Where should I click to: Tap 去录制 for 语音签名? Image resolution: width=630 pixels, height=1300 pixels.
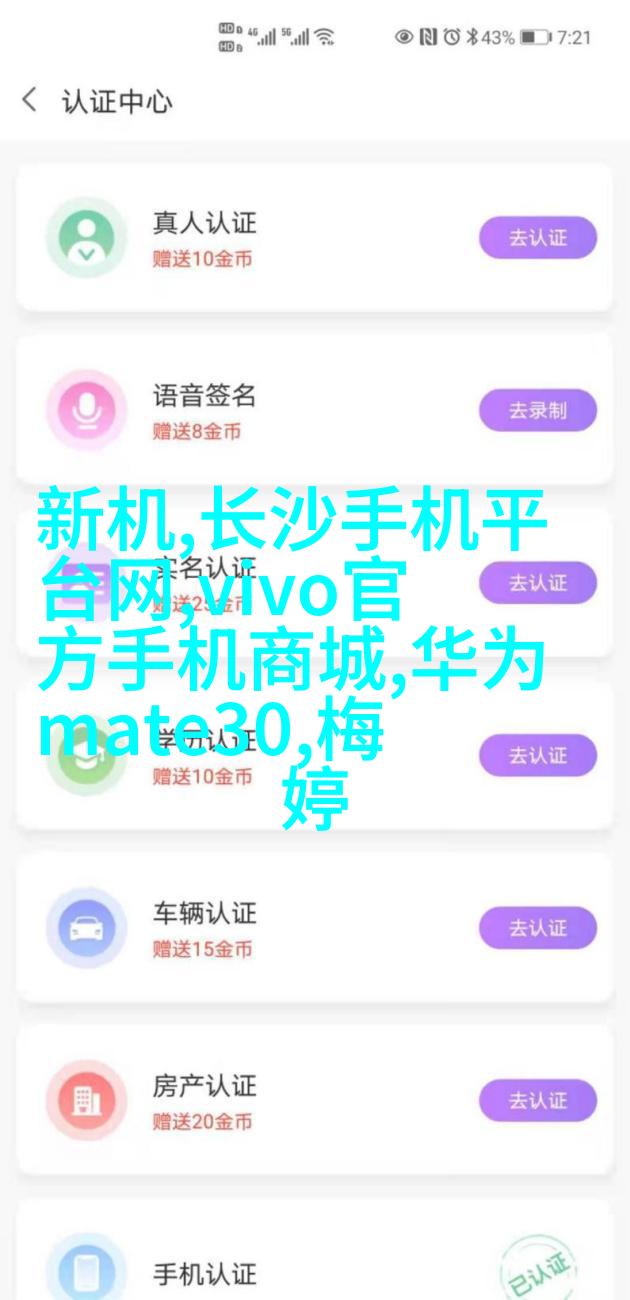(537, 410)
